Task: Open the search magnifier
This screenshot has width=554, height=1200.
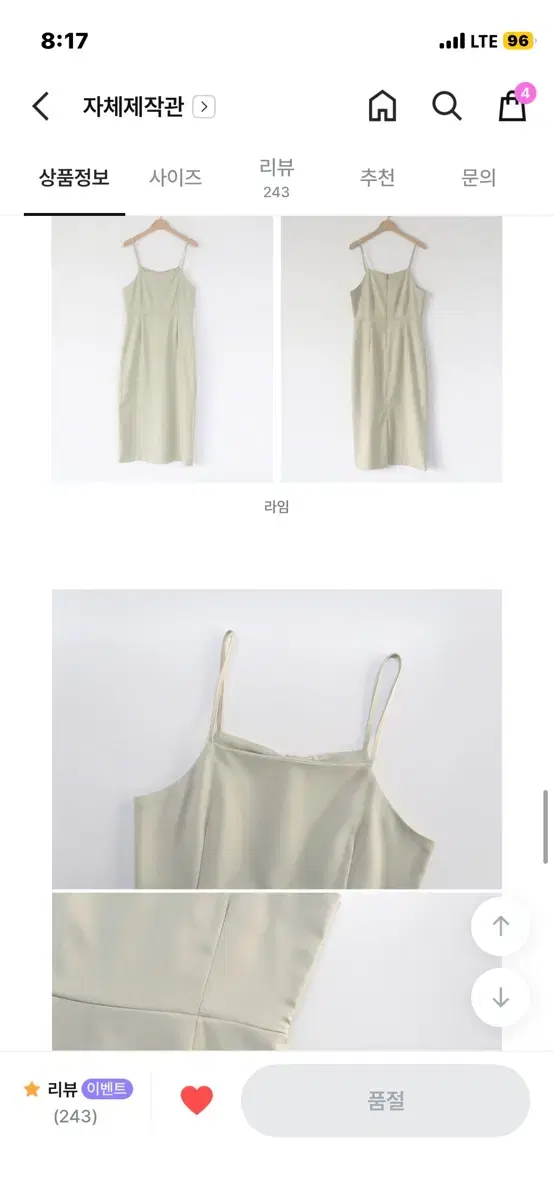Action: (447, 106)
